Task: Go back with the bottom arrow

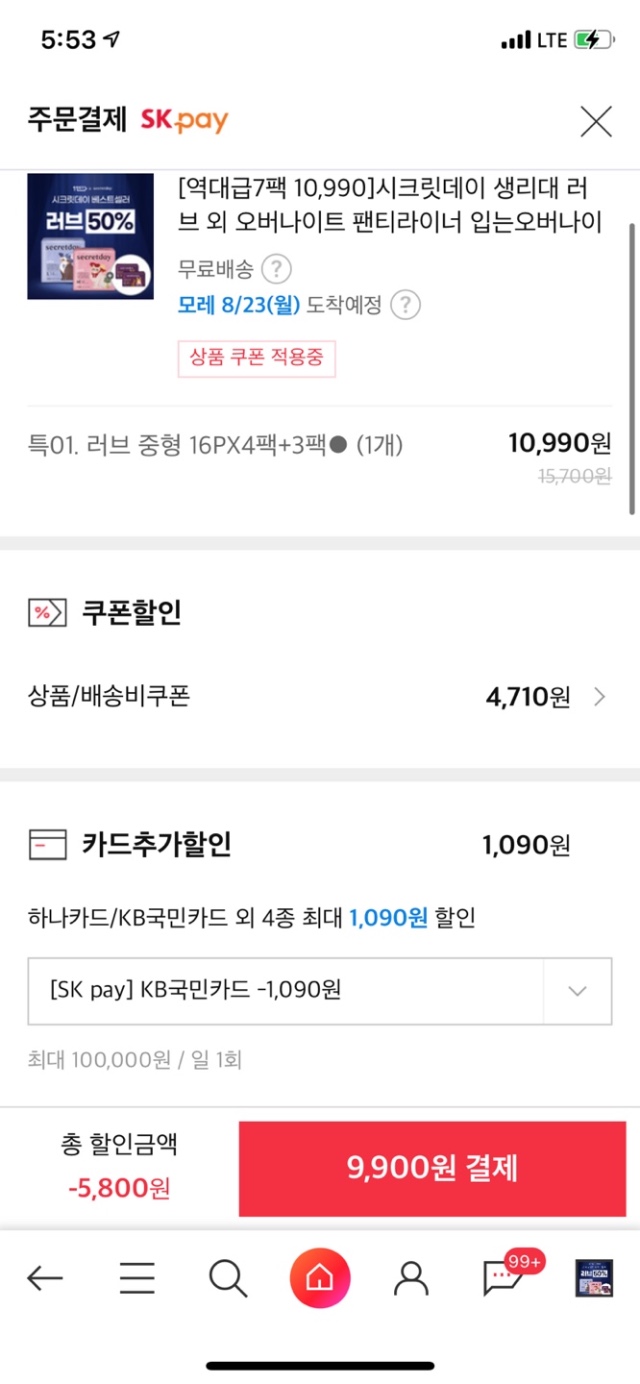Action: [45, 1277]
